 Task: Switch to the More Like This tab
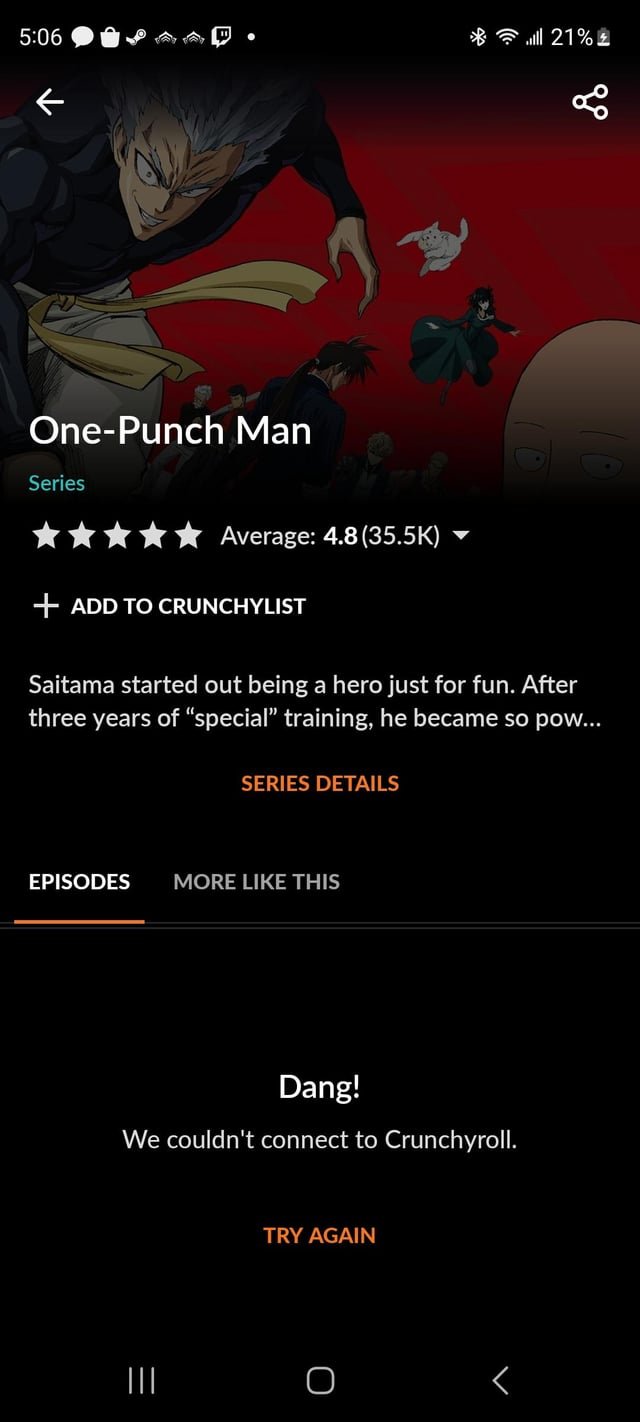[256, 882]
